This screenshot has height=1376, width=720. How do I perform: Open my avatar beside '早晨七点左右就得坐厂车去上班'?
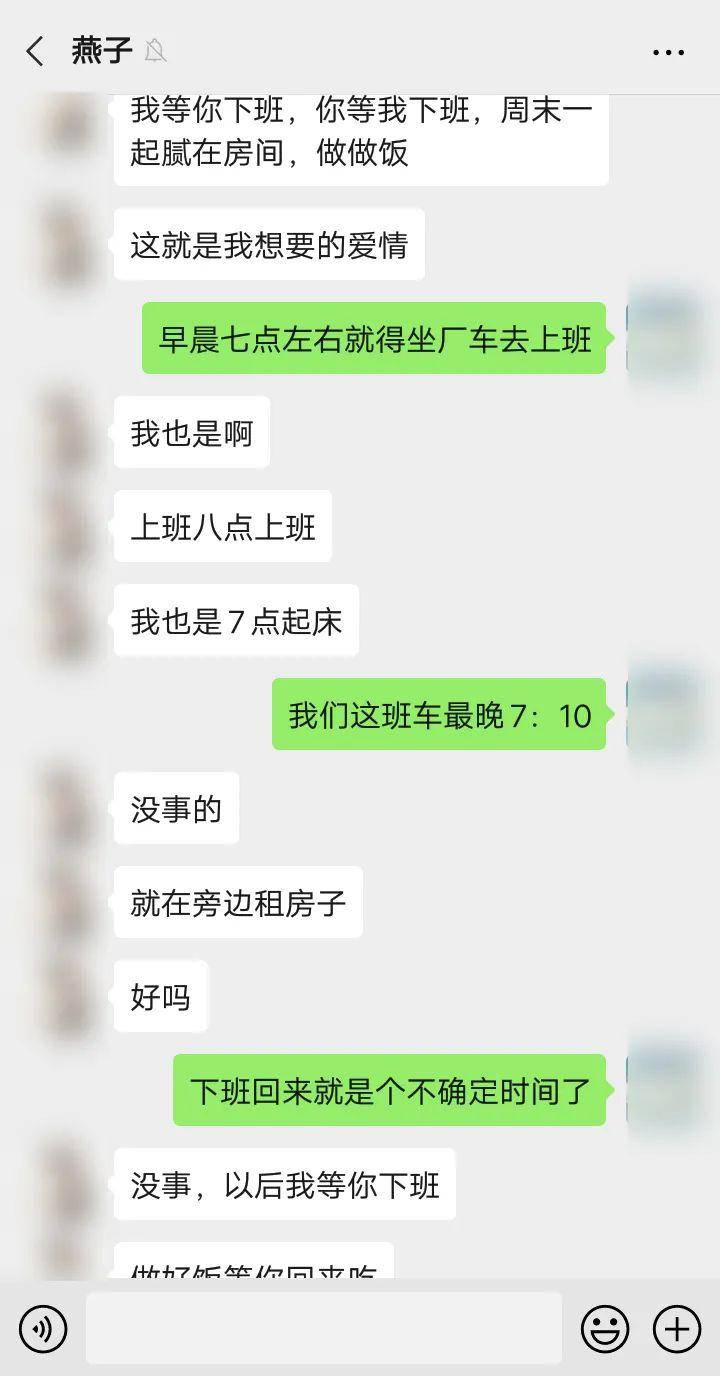tap(664, 338)
